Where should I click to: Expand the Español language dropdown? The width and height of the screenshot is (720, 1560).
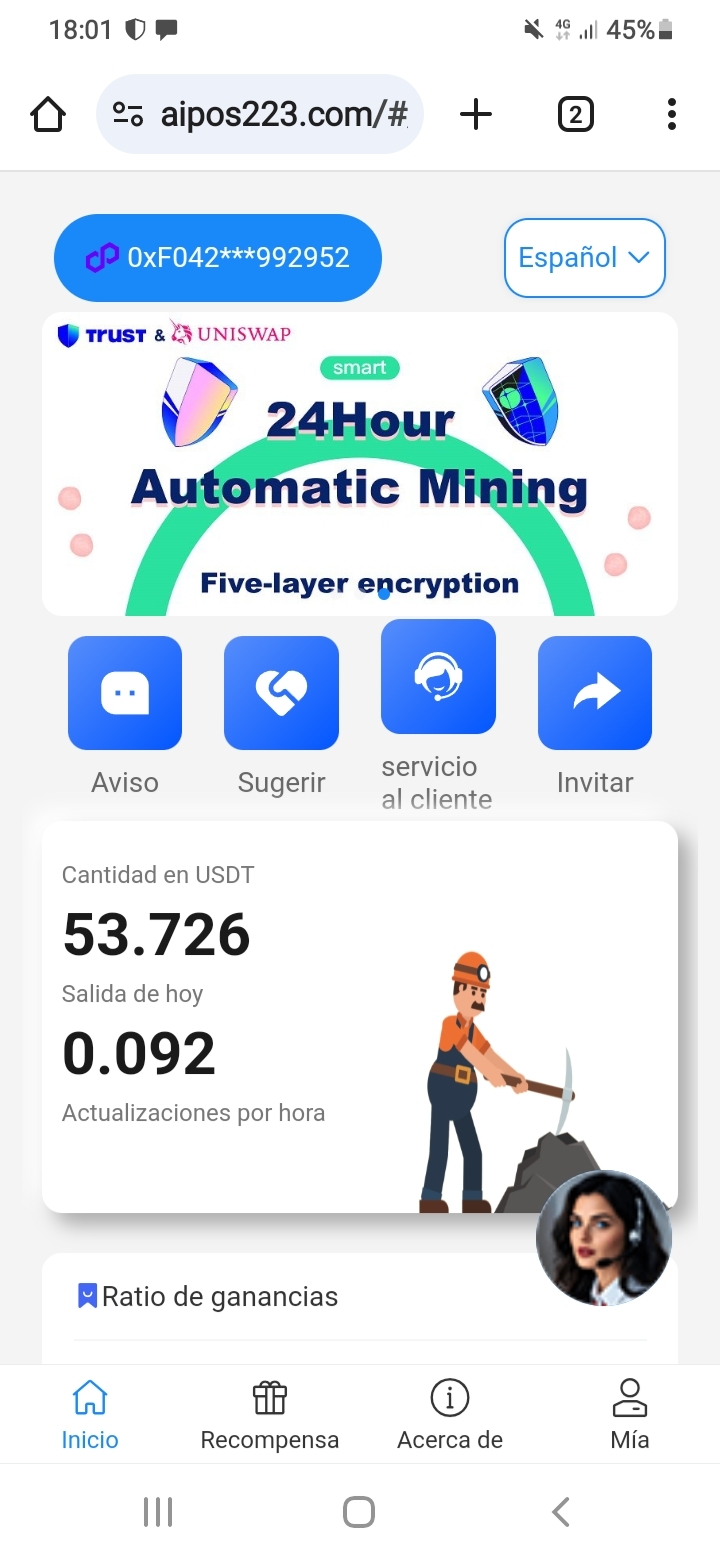584,258
